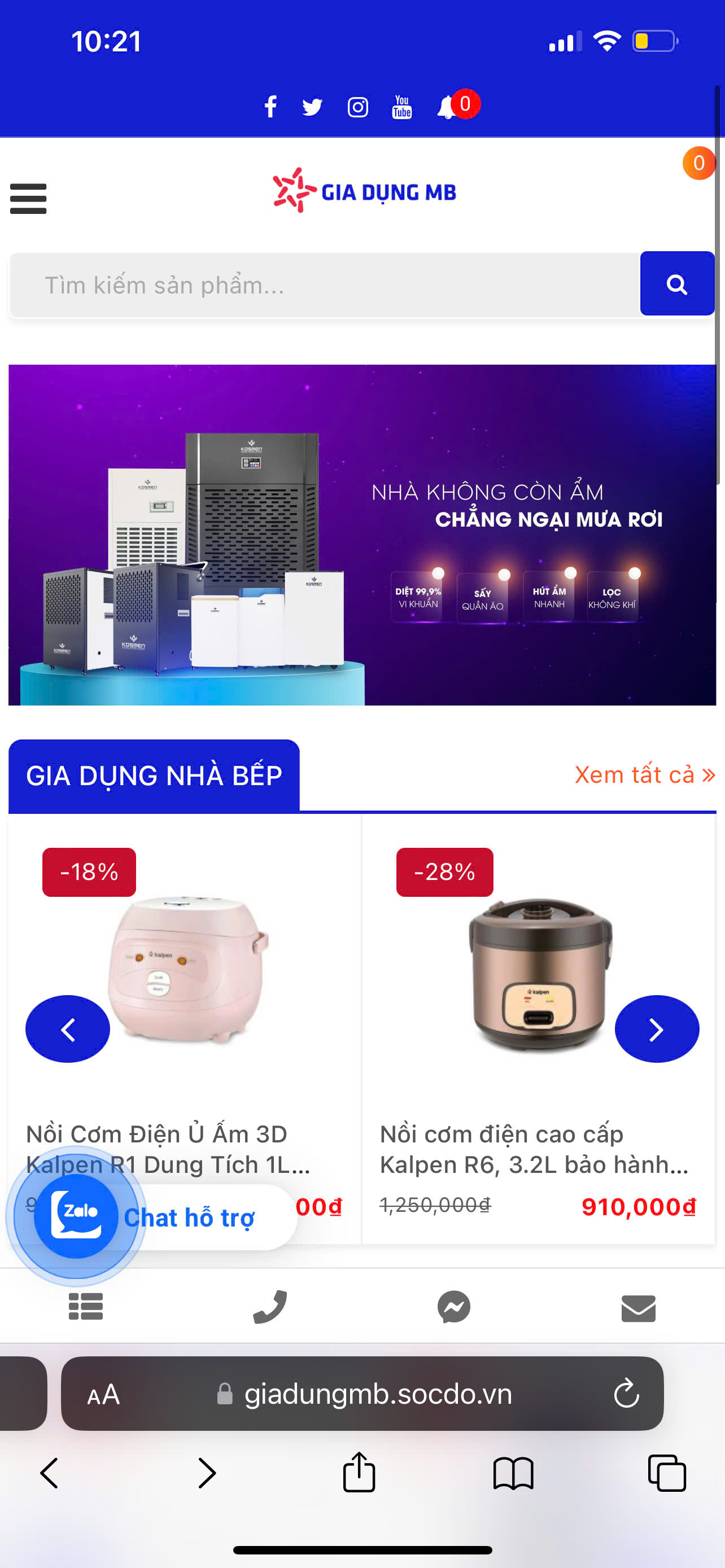The width and height of the screenshot is (725, 1568).
Task: Visit the Instagram page
Action: coord(357,108)
